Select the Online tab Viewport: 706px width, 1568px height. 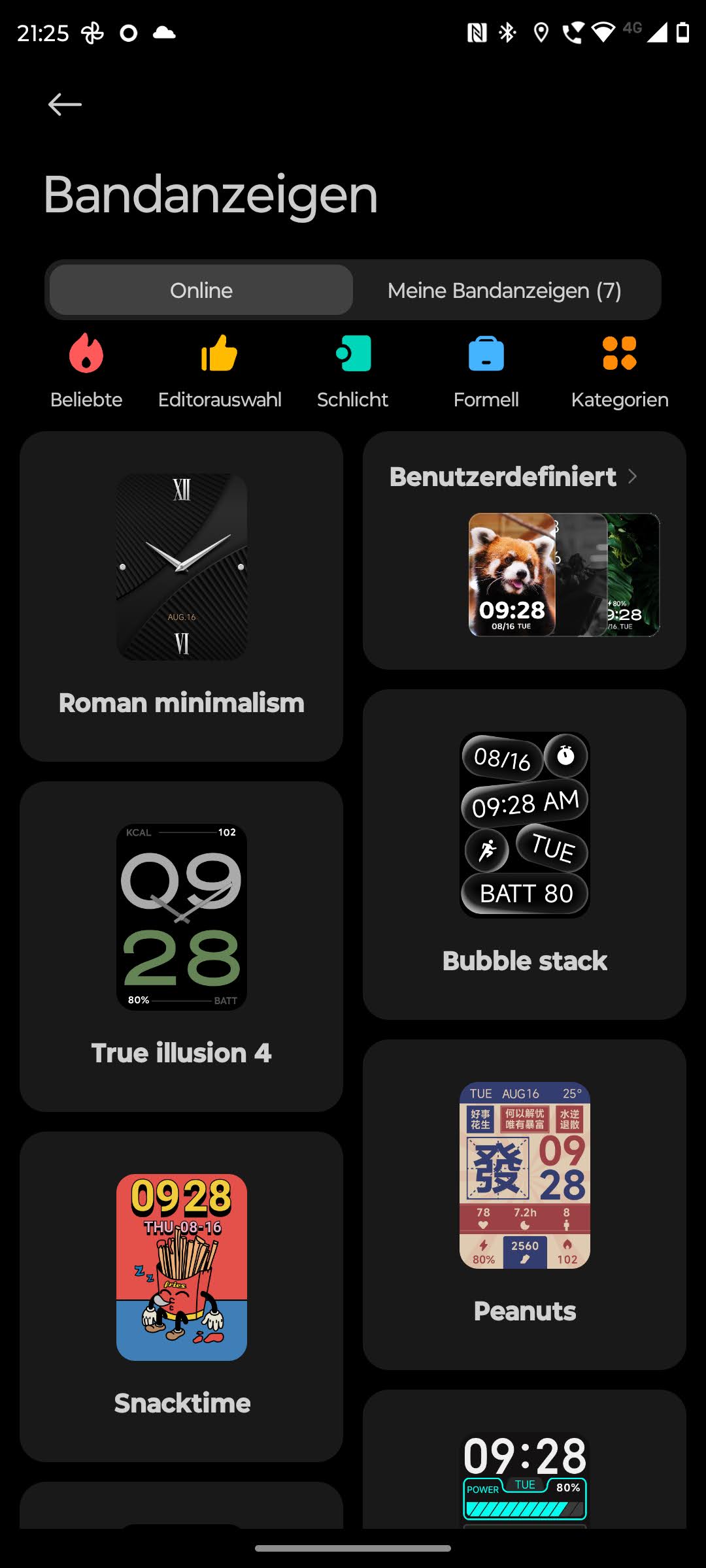(x=201, y=290)
